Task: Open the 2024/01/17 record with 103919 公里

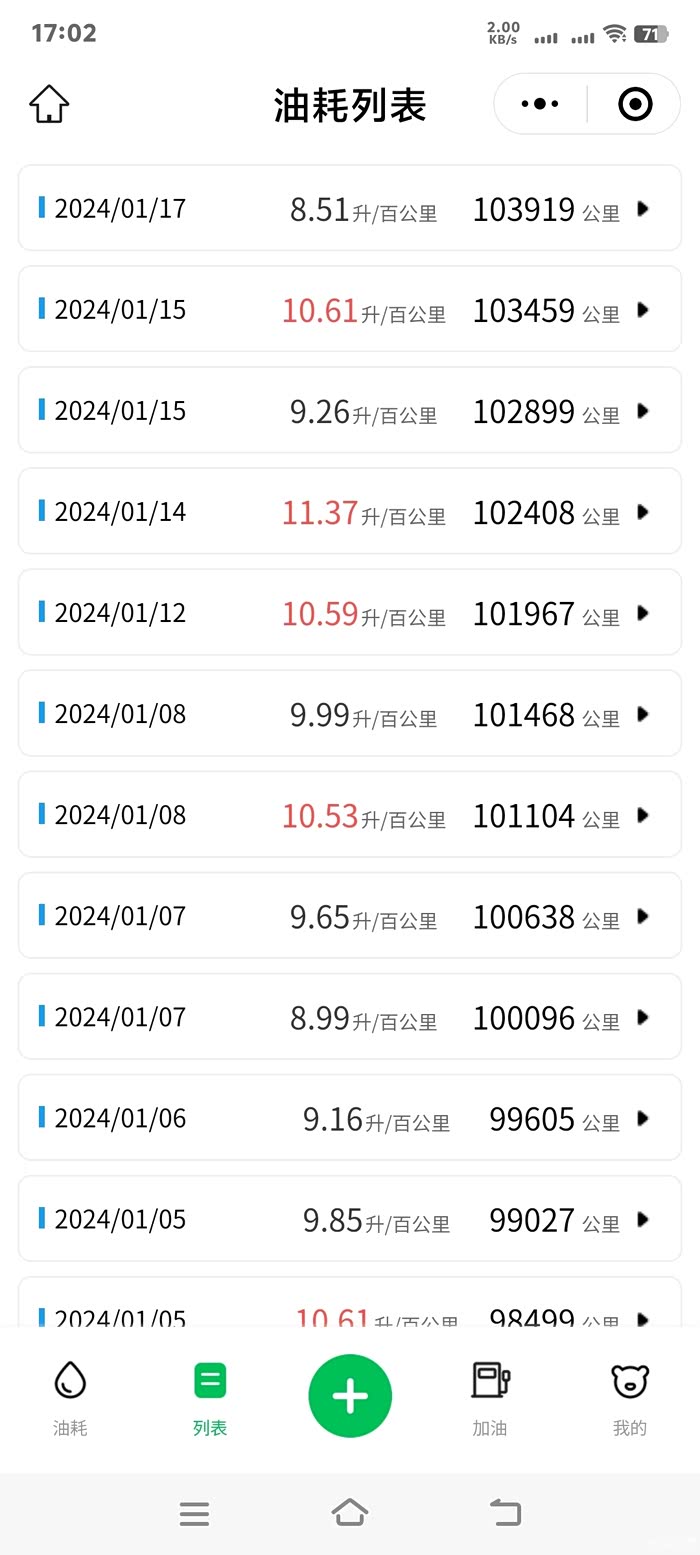Action: [349, 209]
